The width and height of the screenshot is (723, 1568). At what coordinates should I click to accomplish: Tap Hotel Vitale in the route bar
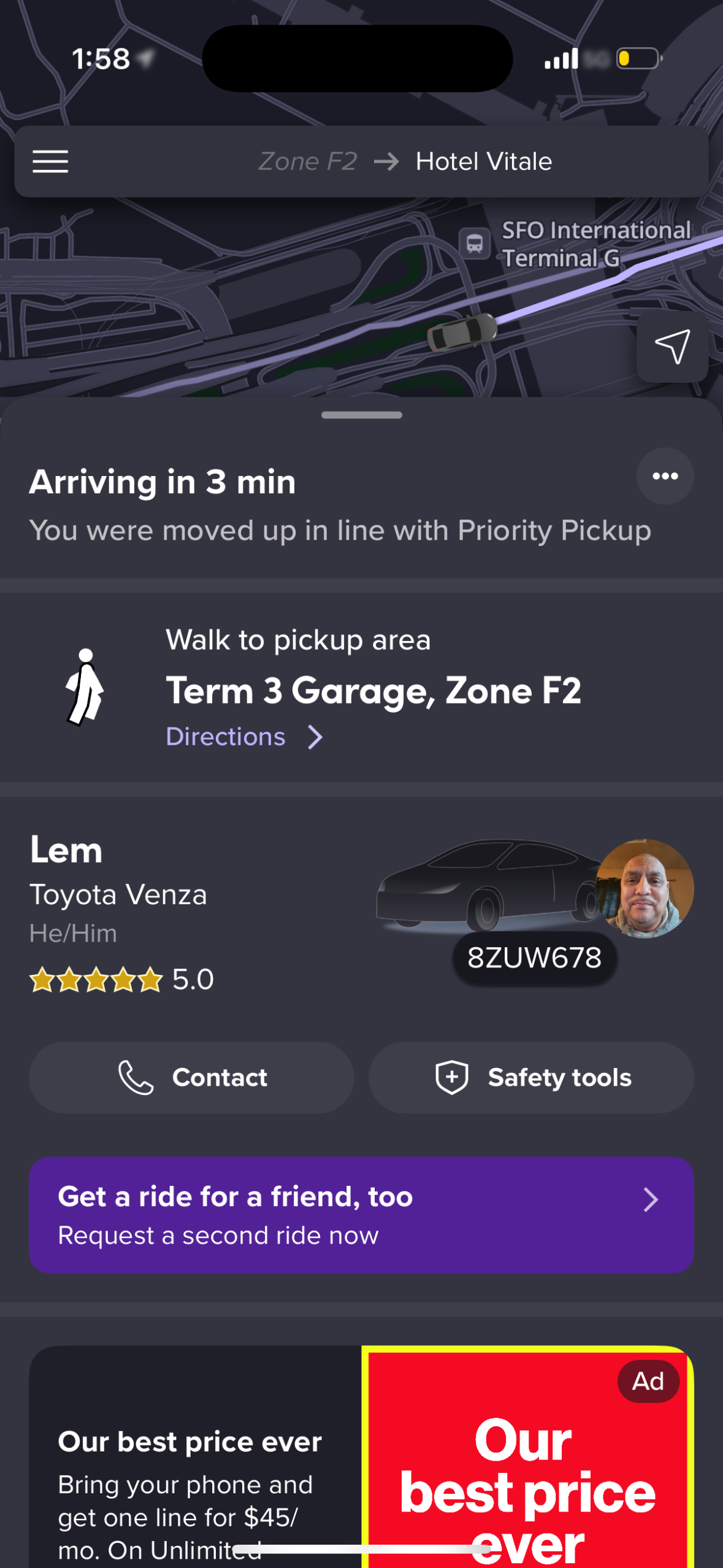point(484,161)
